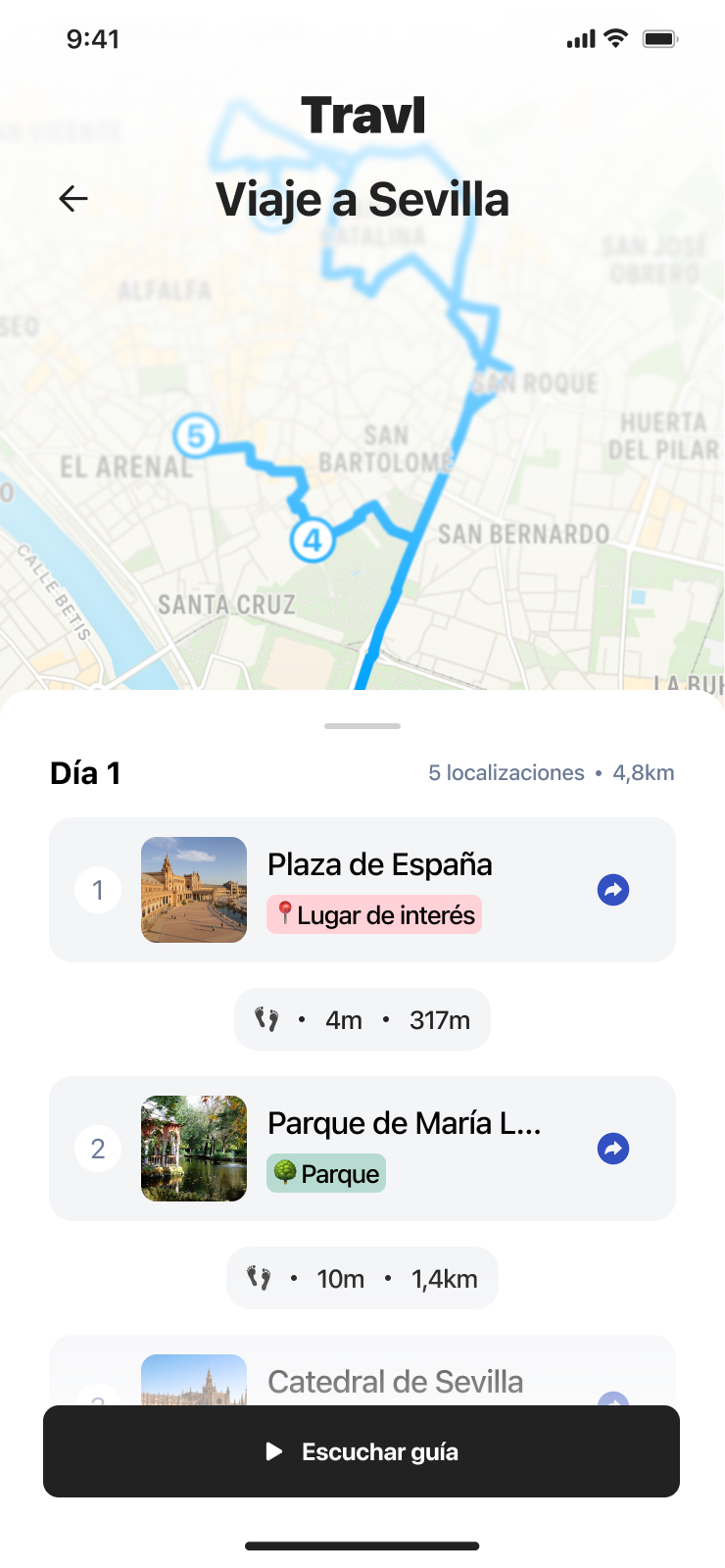
Task: Select map stop number 4
Action: 313,540
